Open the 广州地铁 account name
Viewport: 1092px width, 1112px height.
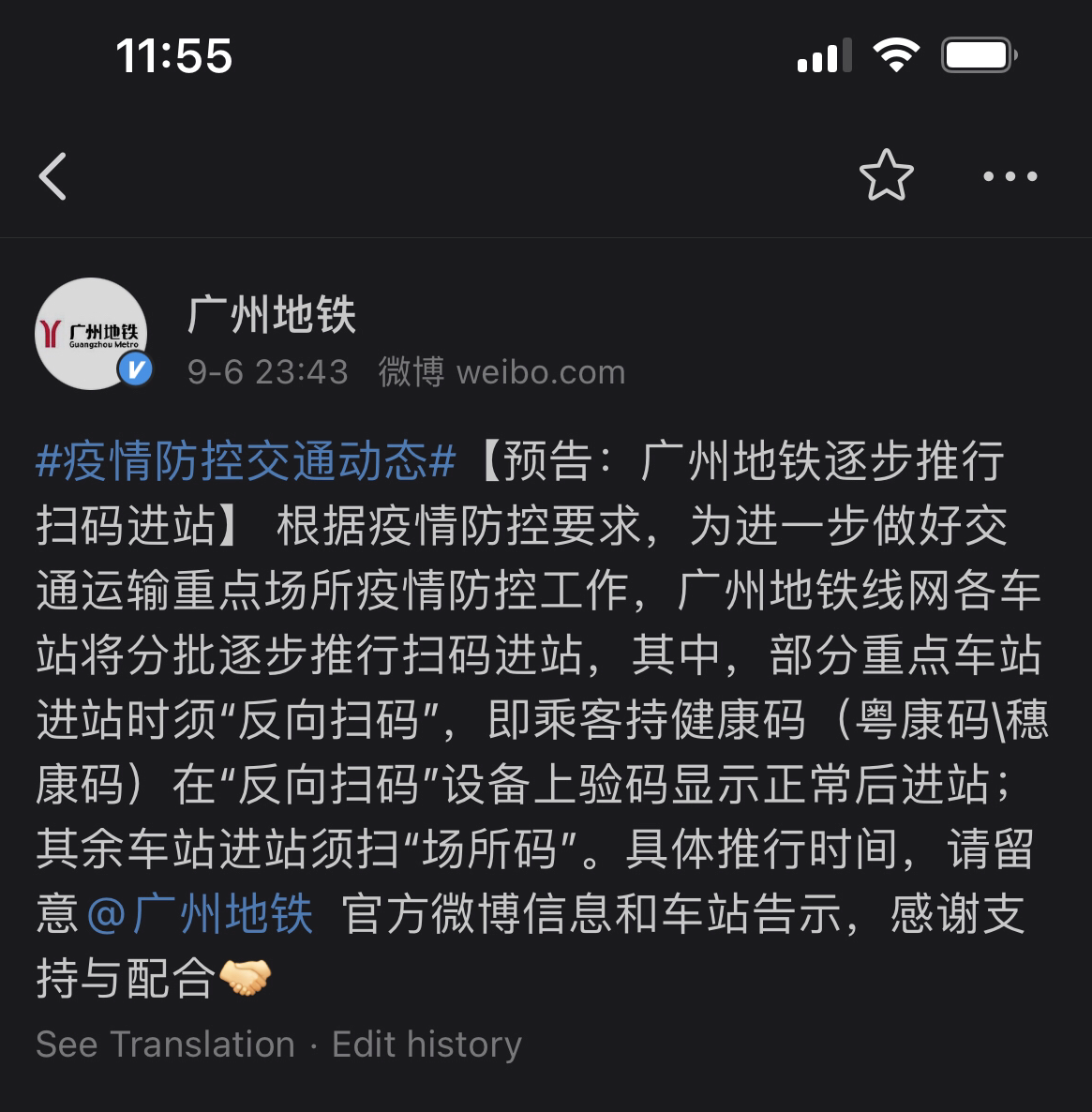point(272,315)
